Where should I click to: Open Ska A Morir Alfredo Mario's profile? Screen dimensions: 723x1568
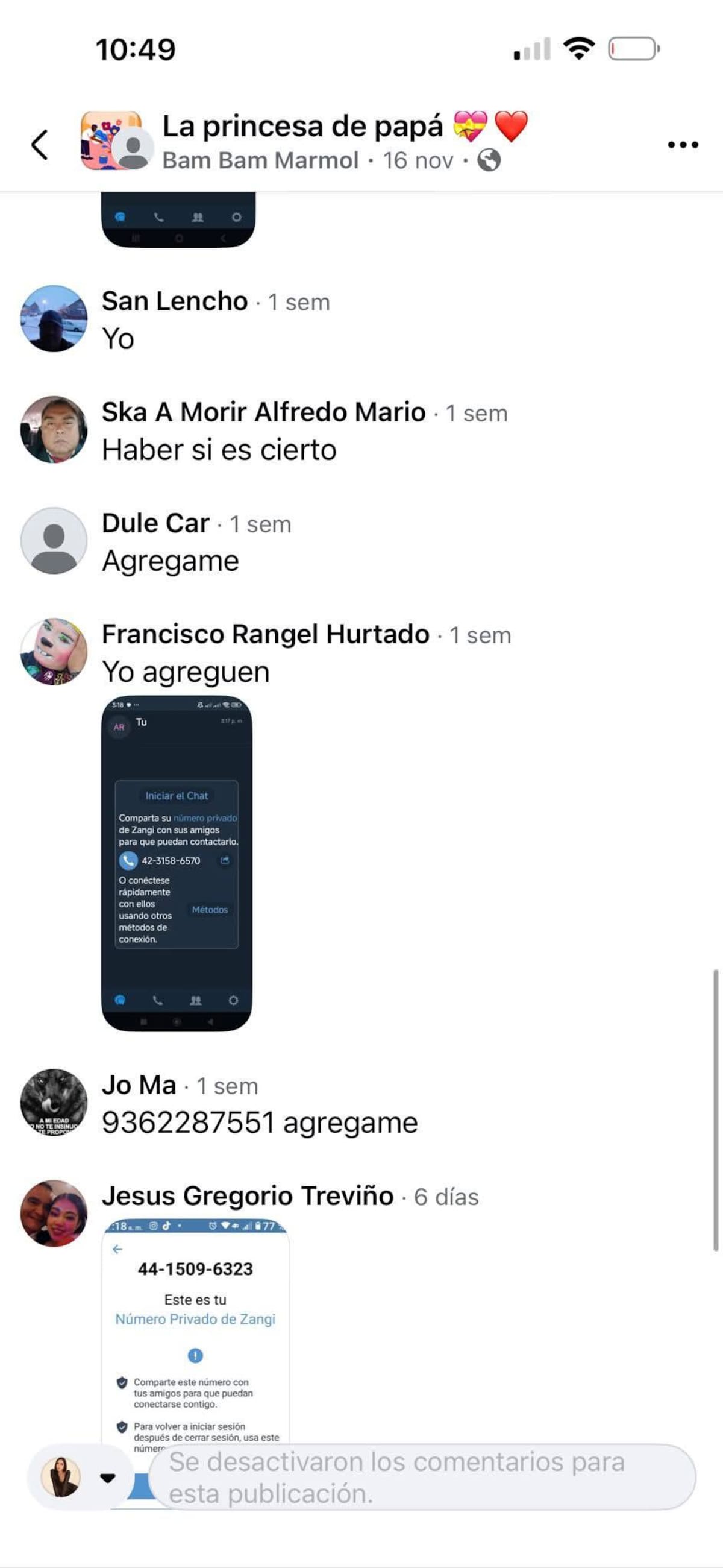point(263,412)
